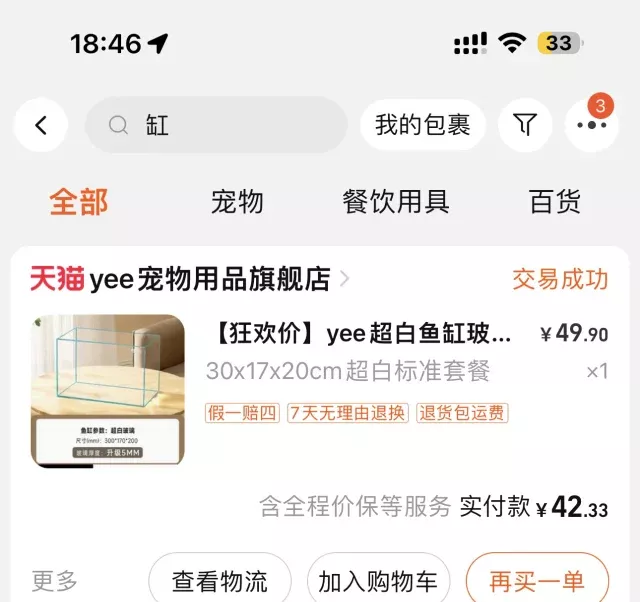
Task: Switch to the 全部 tab
Action: click(79, 202)
